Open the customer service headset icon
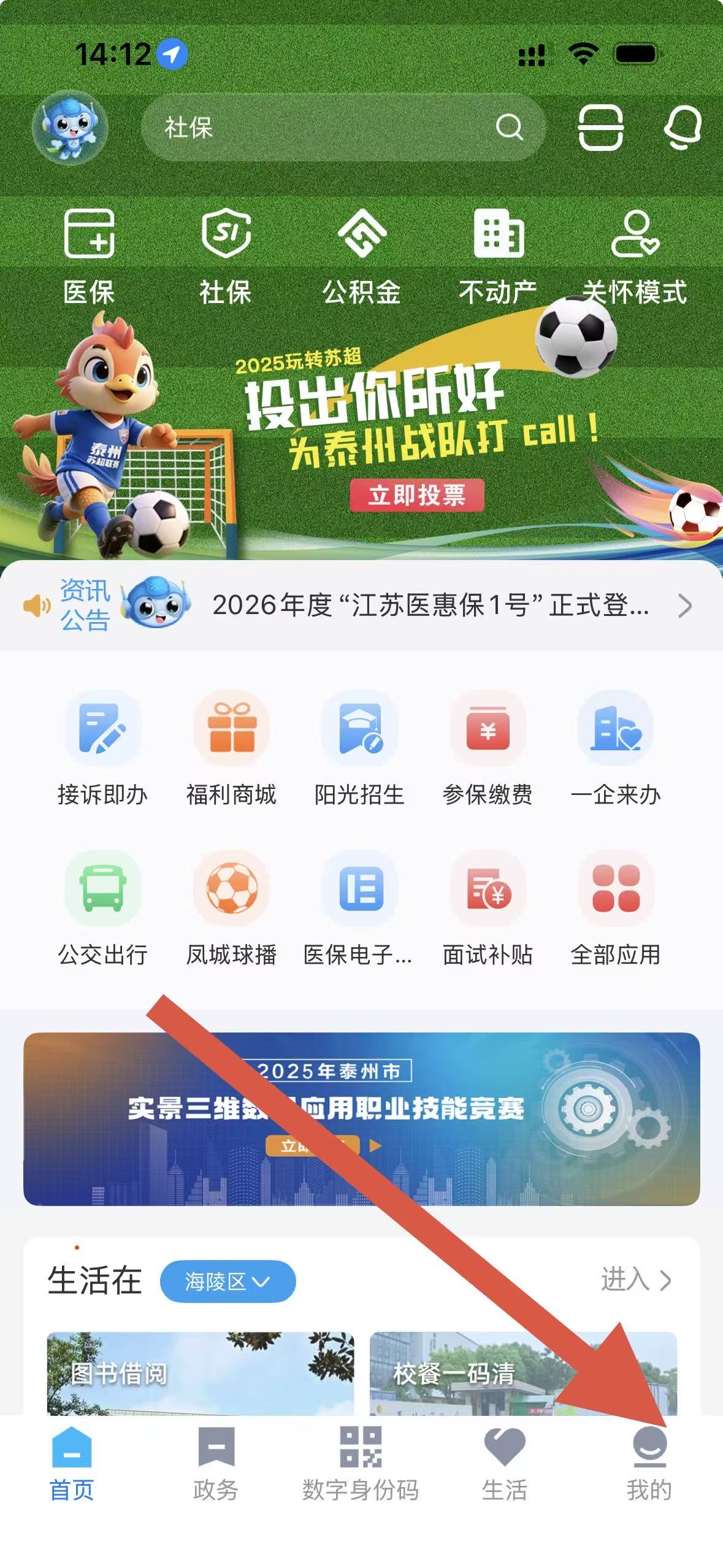 682,128
